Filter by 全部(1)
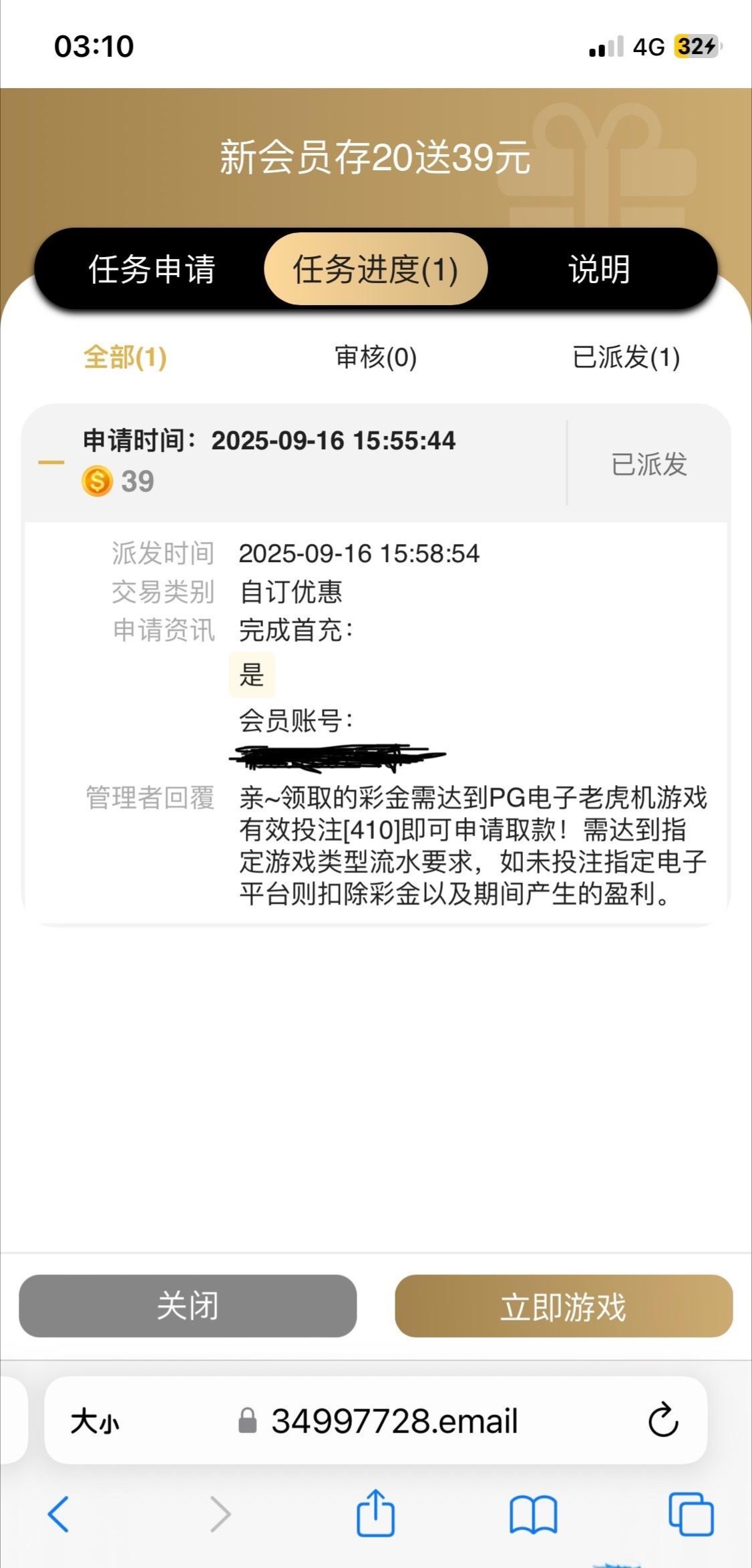The height and width of the screenshot is (1568, 752). tap(125, 357)
